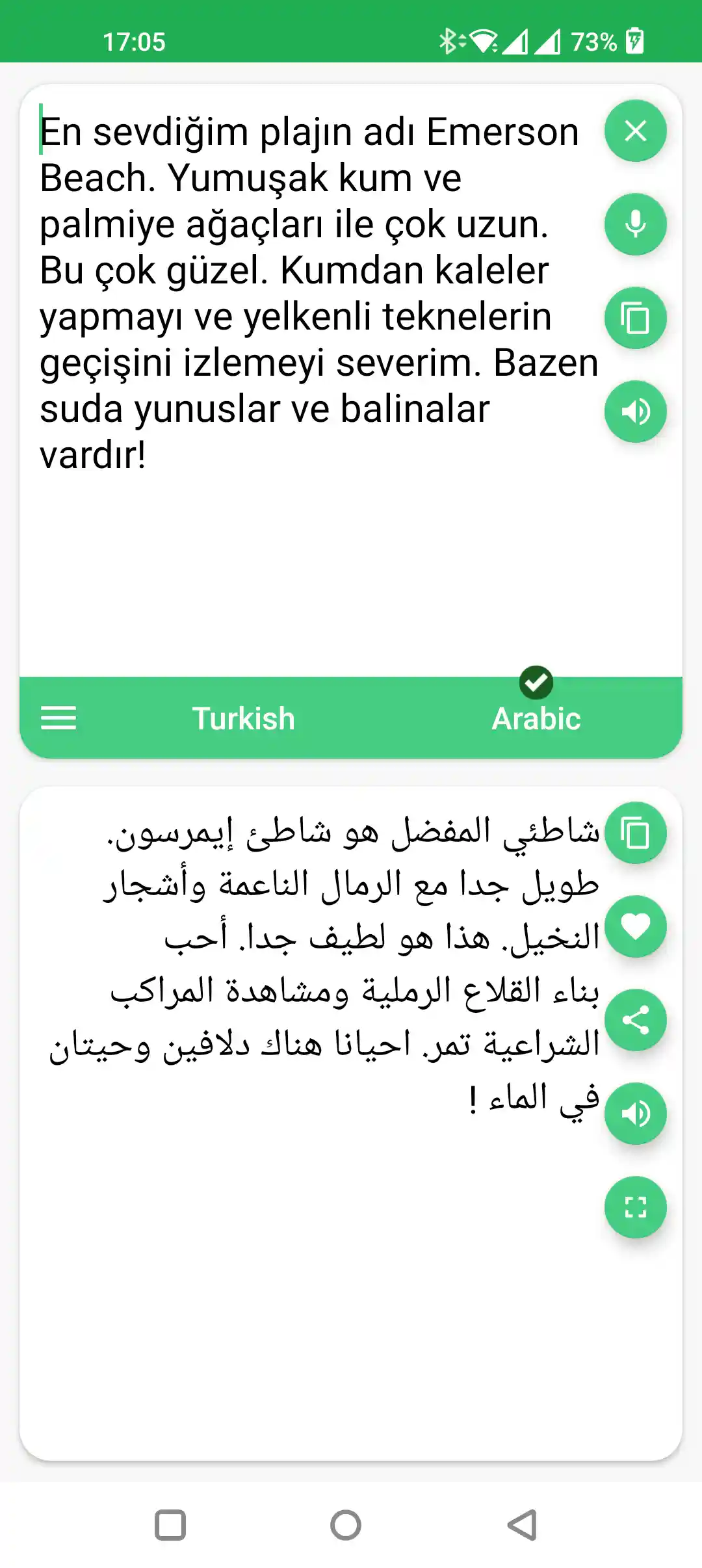The width and height of the screenshot is (702, 1568).
Task: Start voice input with the microphone
Action: 635,224
